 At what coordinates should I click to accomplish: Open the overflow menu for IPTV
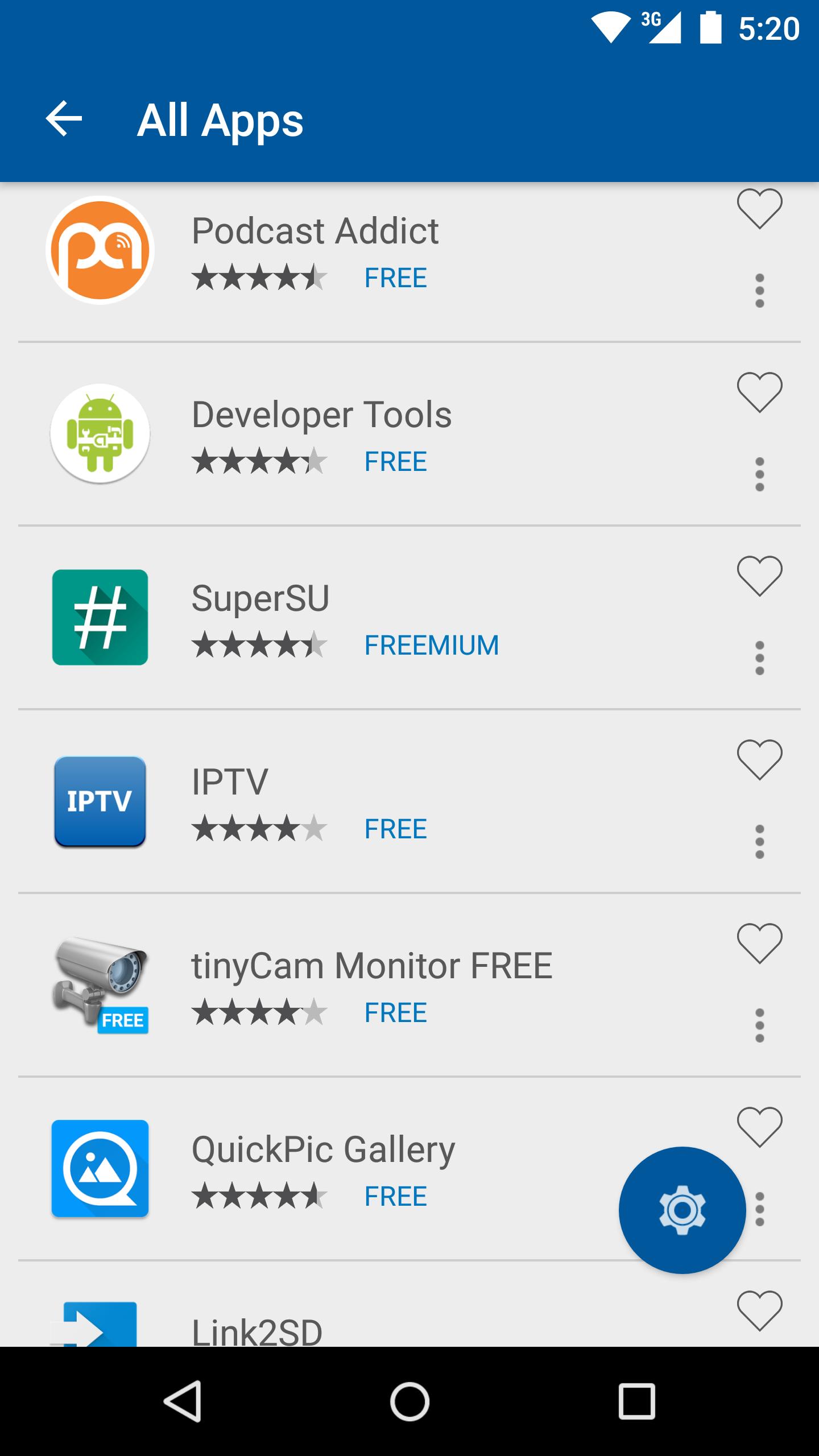coord(759,842)
